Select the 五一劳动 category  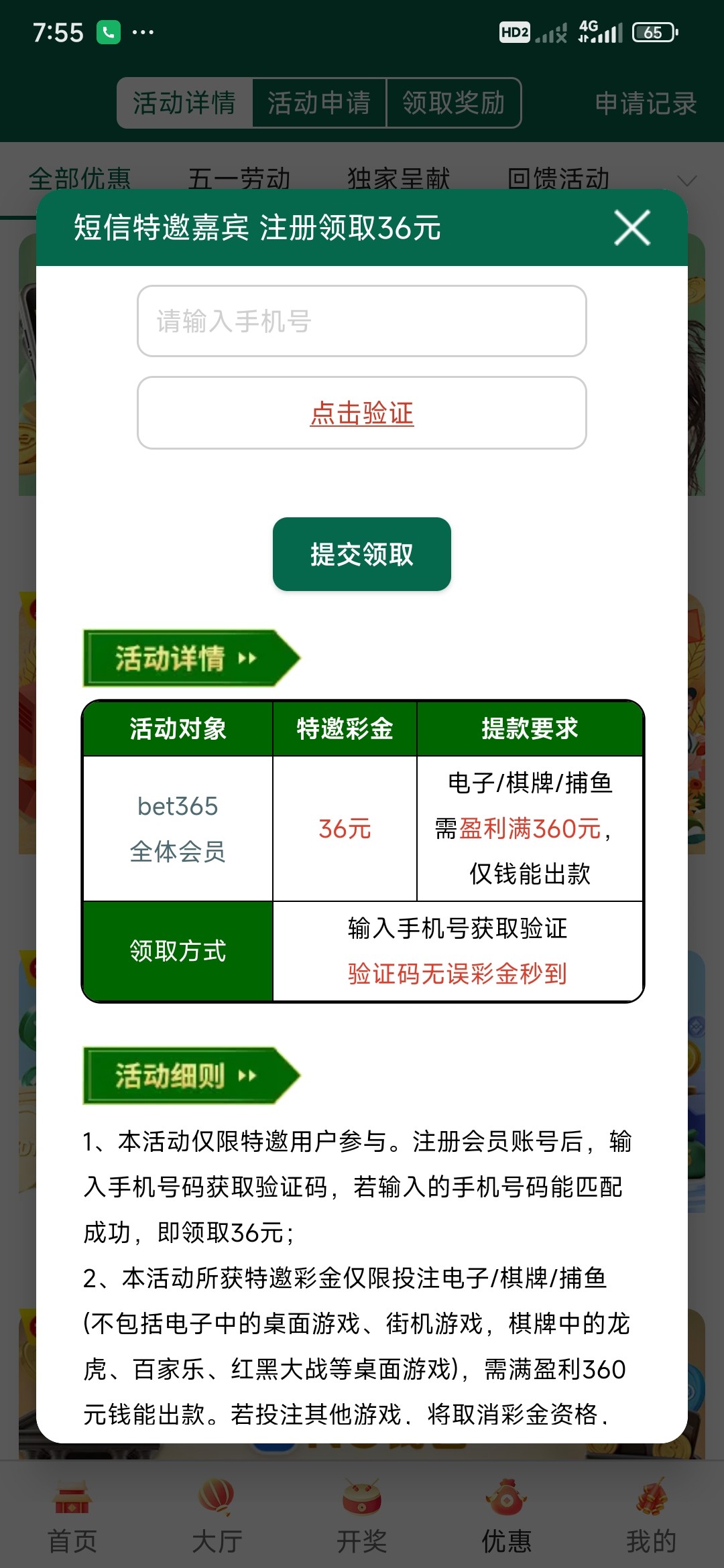[239, 178]
